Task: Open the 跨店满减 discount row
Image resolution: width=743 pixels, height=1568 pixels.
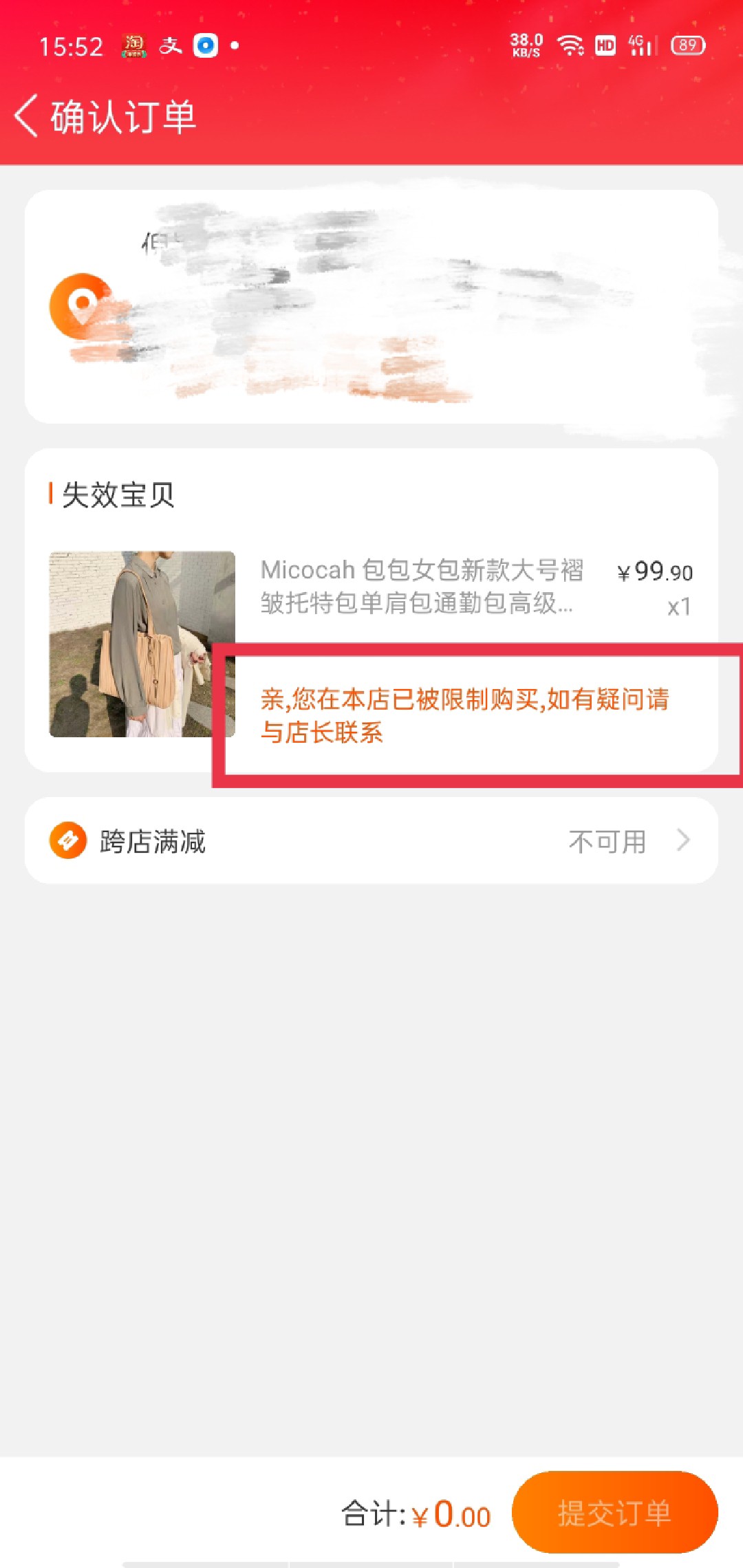Action: 371,840
